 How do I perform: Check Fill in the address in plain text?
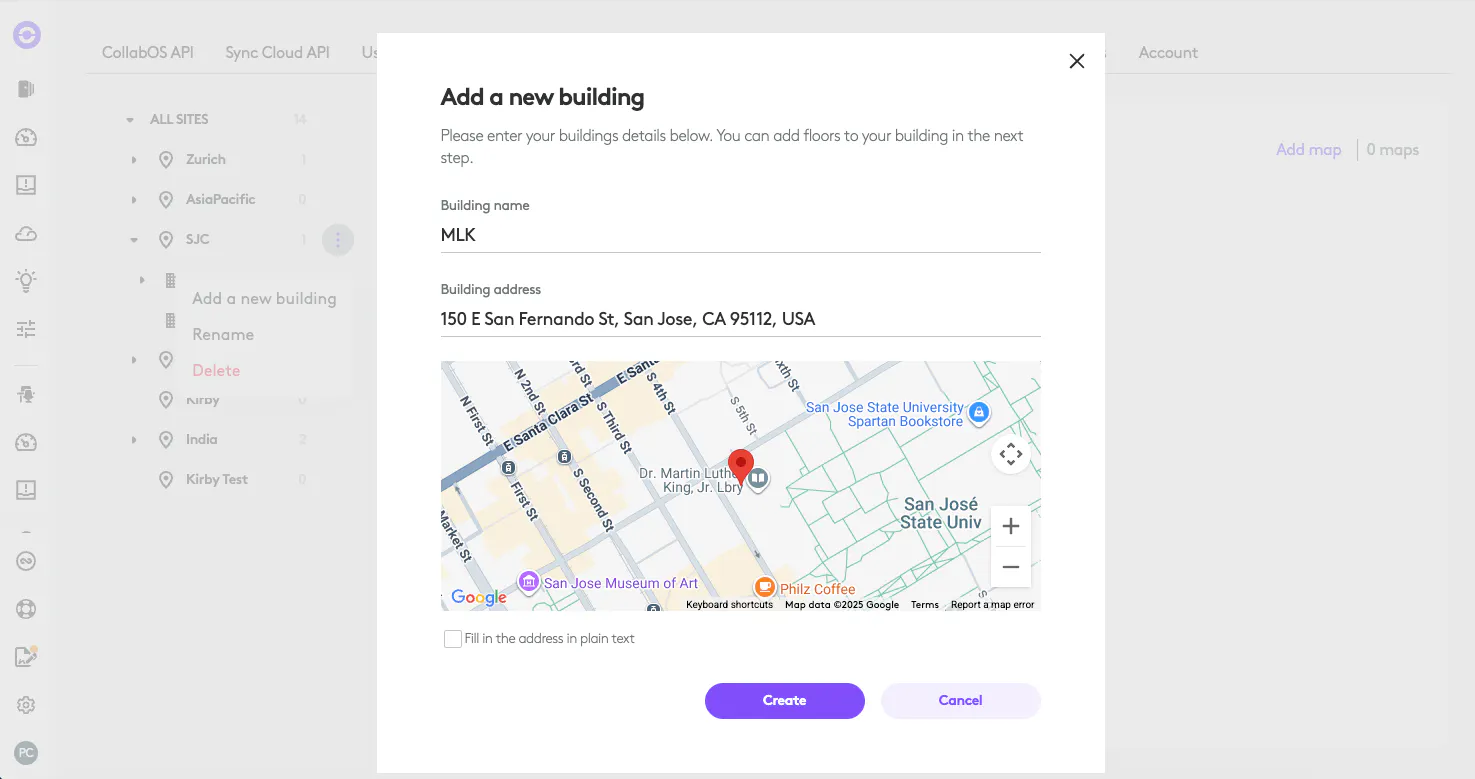tap(453, 639)
